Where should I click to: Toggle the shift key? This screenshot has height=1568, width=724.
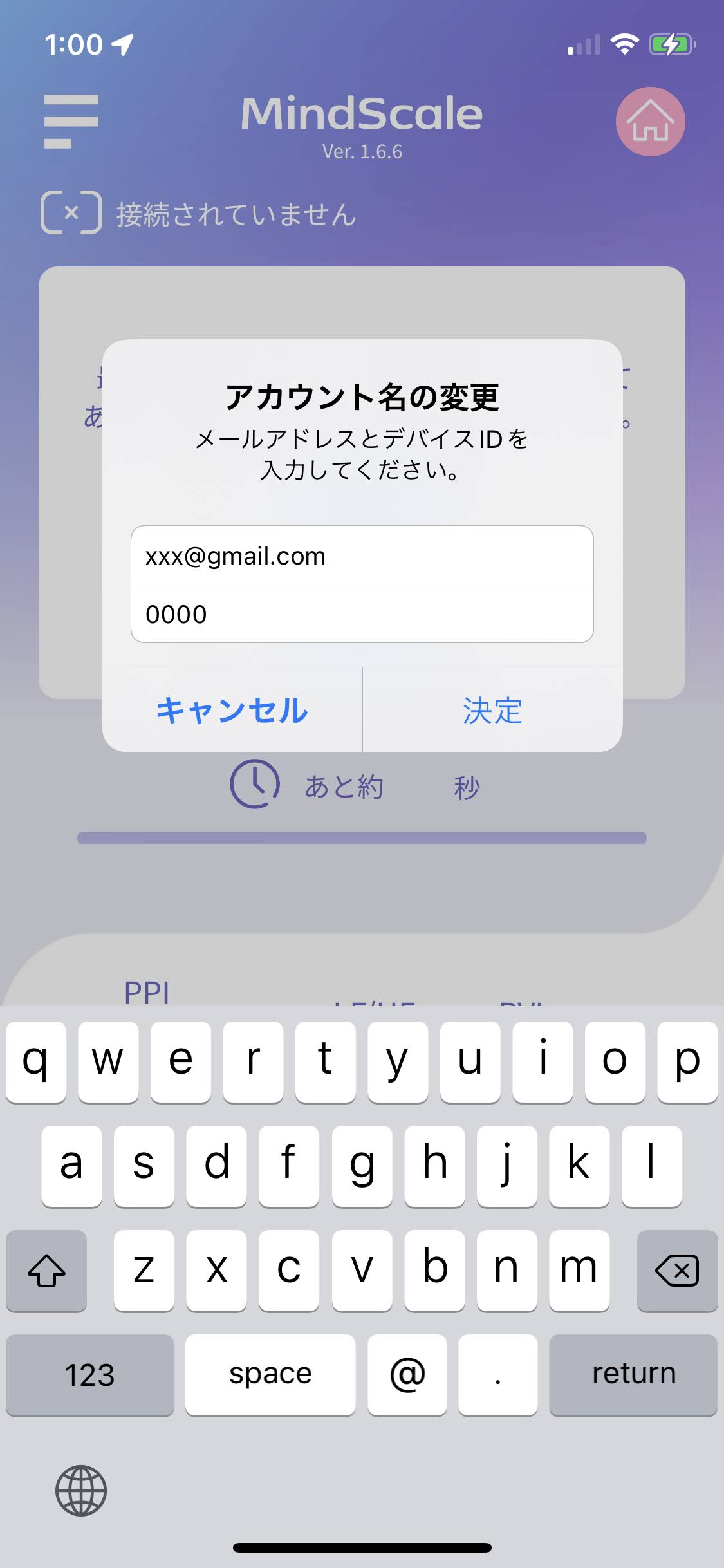(x=46, y=1270)
